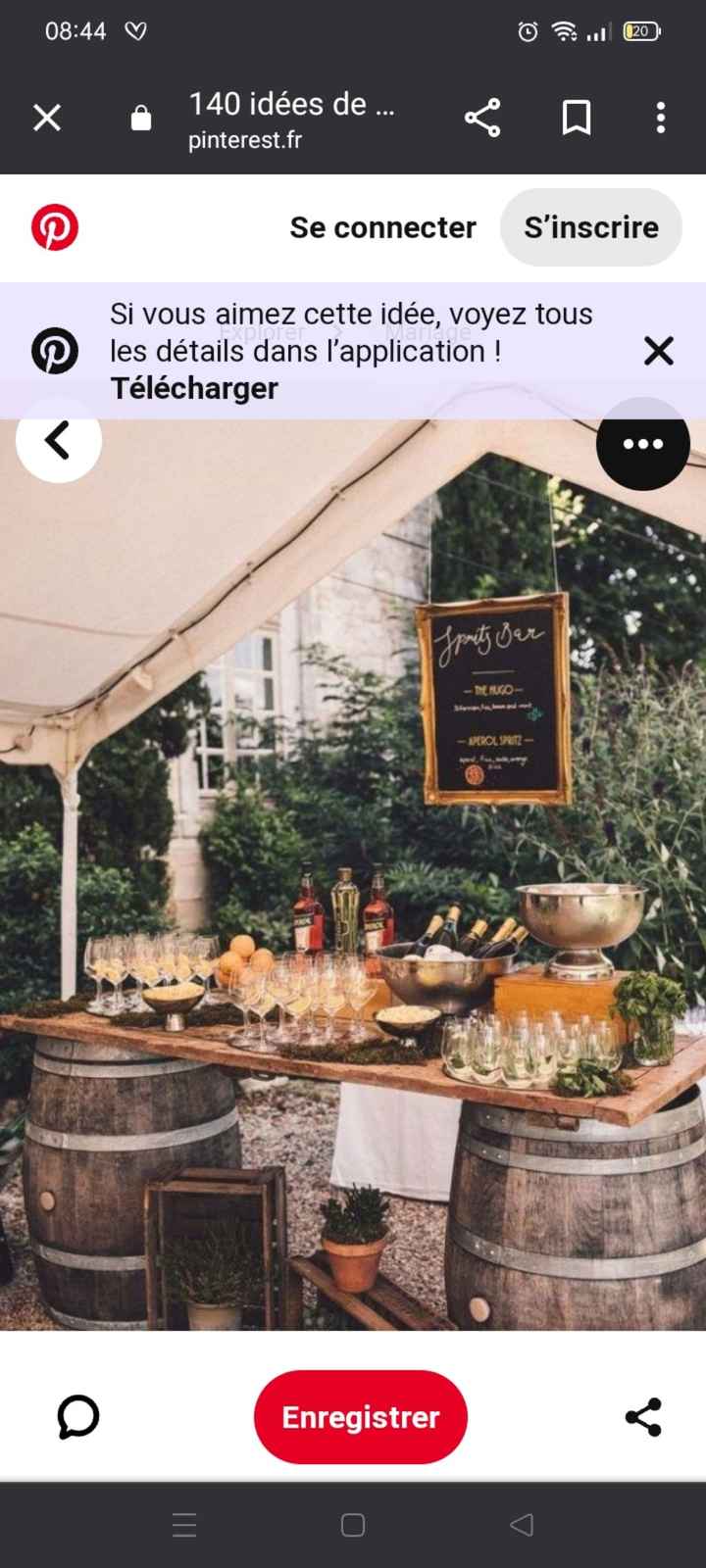Tap Se connecter to log in
The width and height of the screenshot is (706, 1568).
tap(382, 227)
